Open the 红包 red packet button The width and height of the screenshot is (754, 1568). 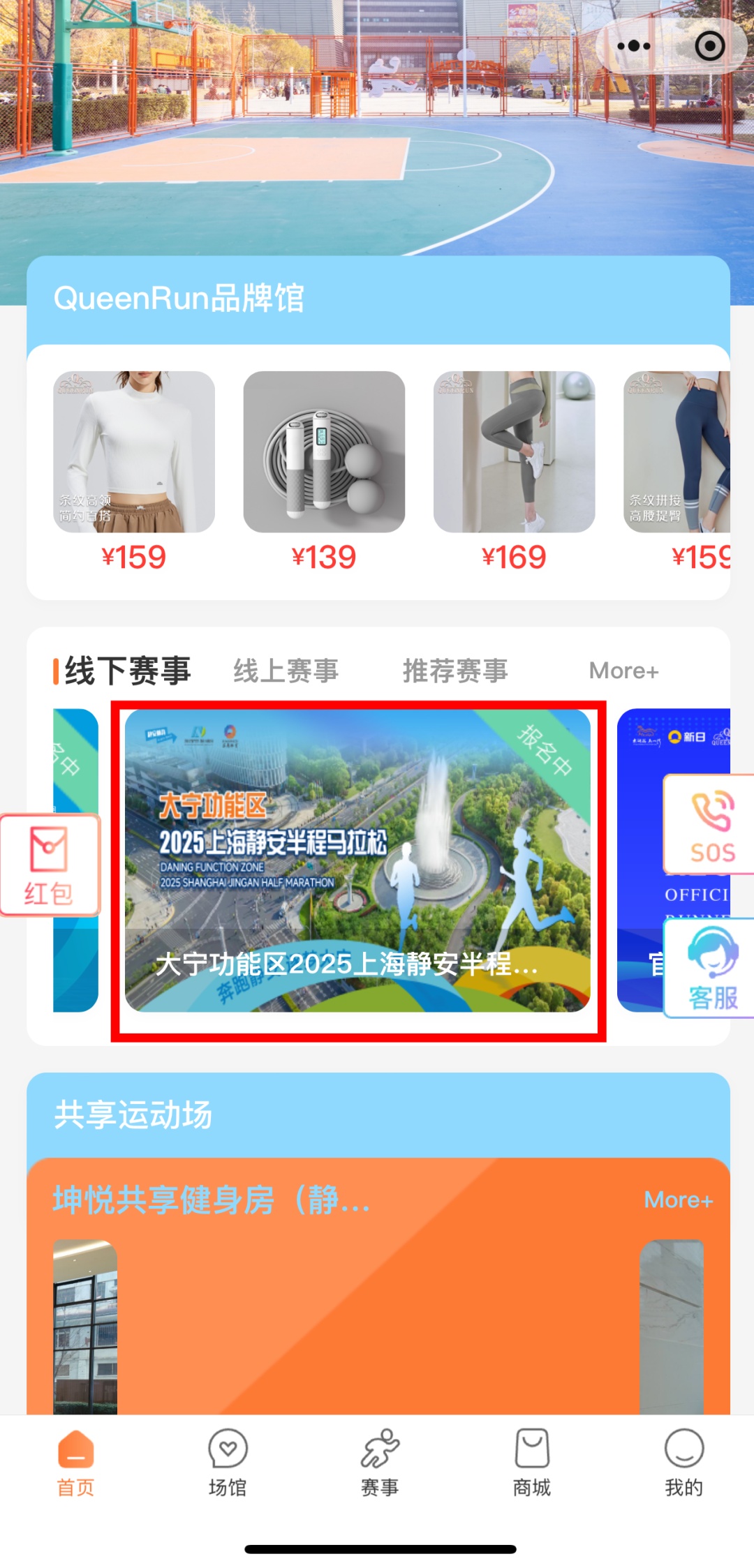[x=49, y=865]
